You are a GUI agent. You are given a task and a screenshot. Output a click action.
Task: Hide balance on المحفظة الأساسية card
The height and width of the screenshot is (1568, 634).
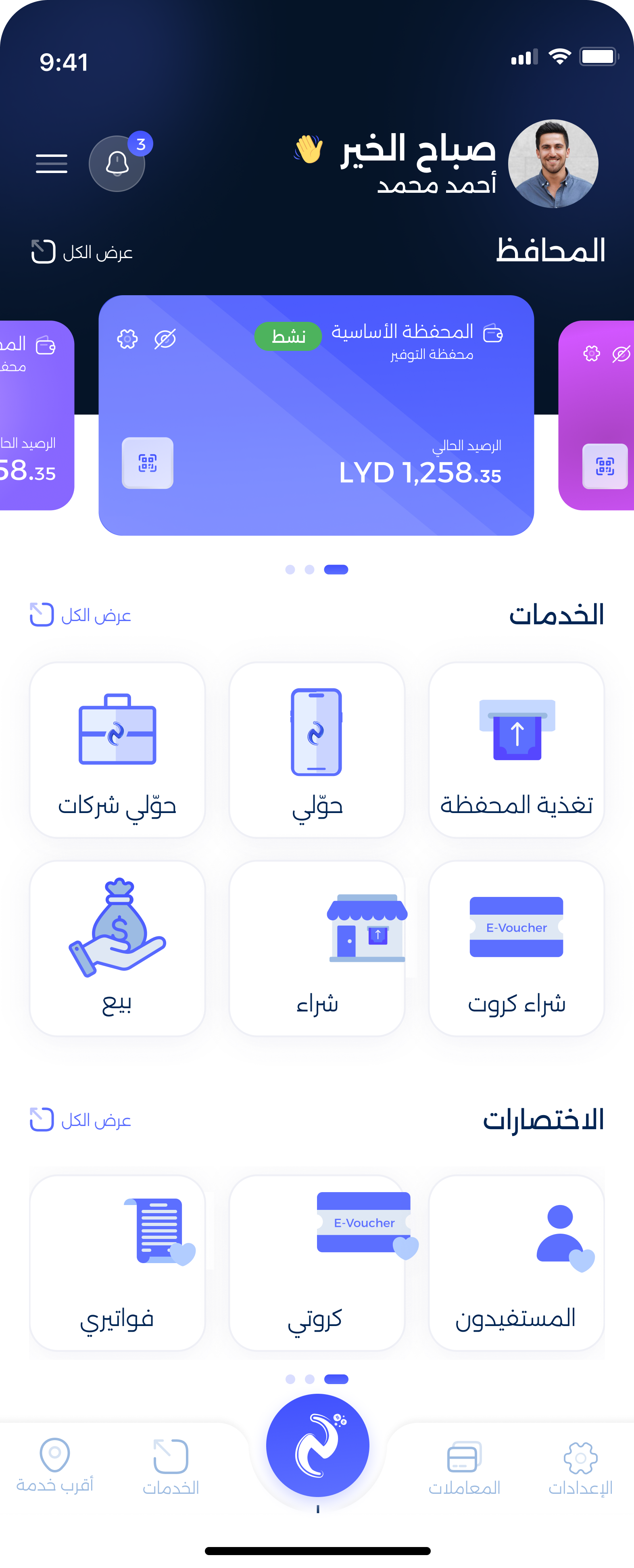[165, 339]
